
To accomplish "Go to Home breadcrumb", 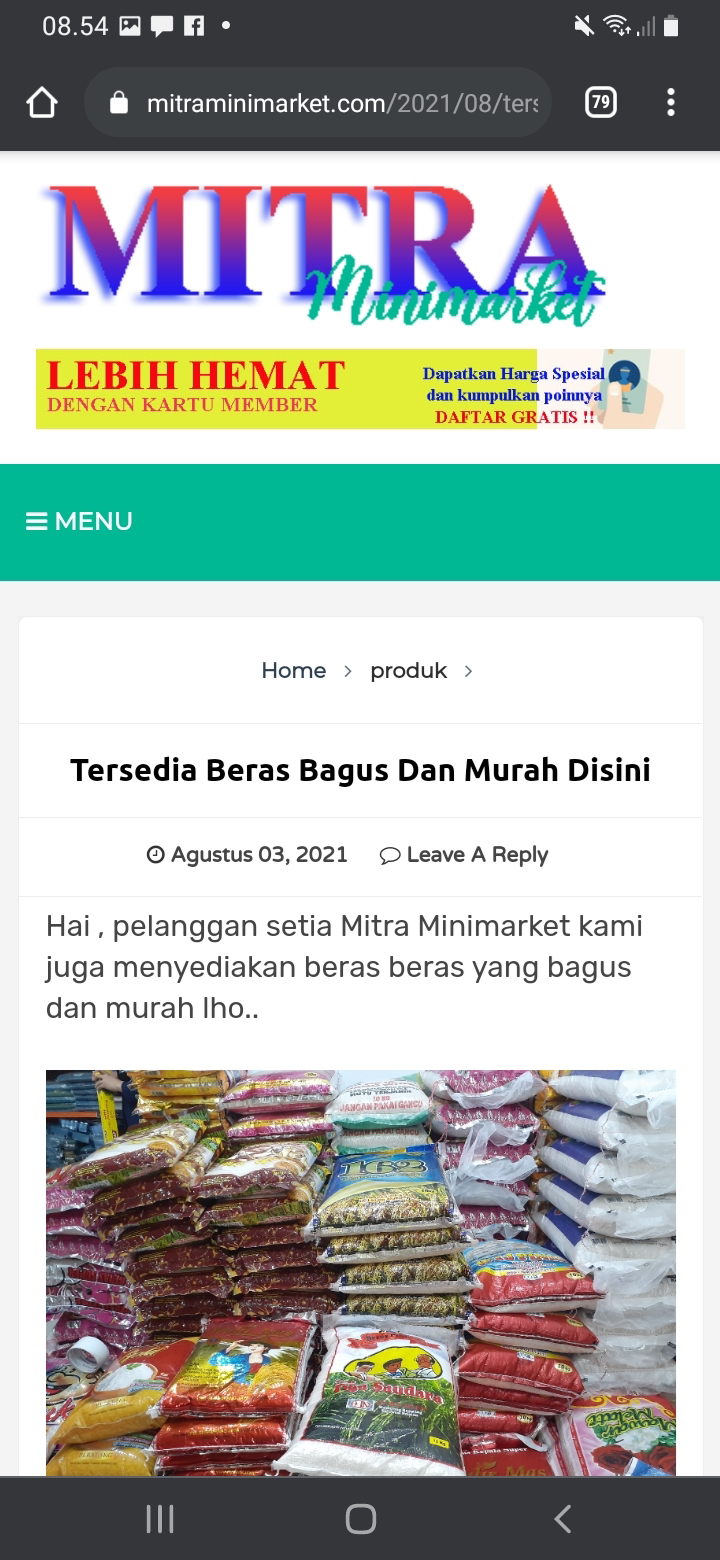I will click(x=294, y=670).
